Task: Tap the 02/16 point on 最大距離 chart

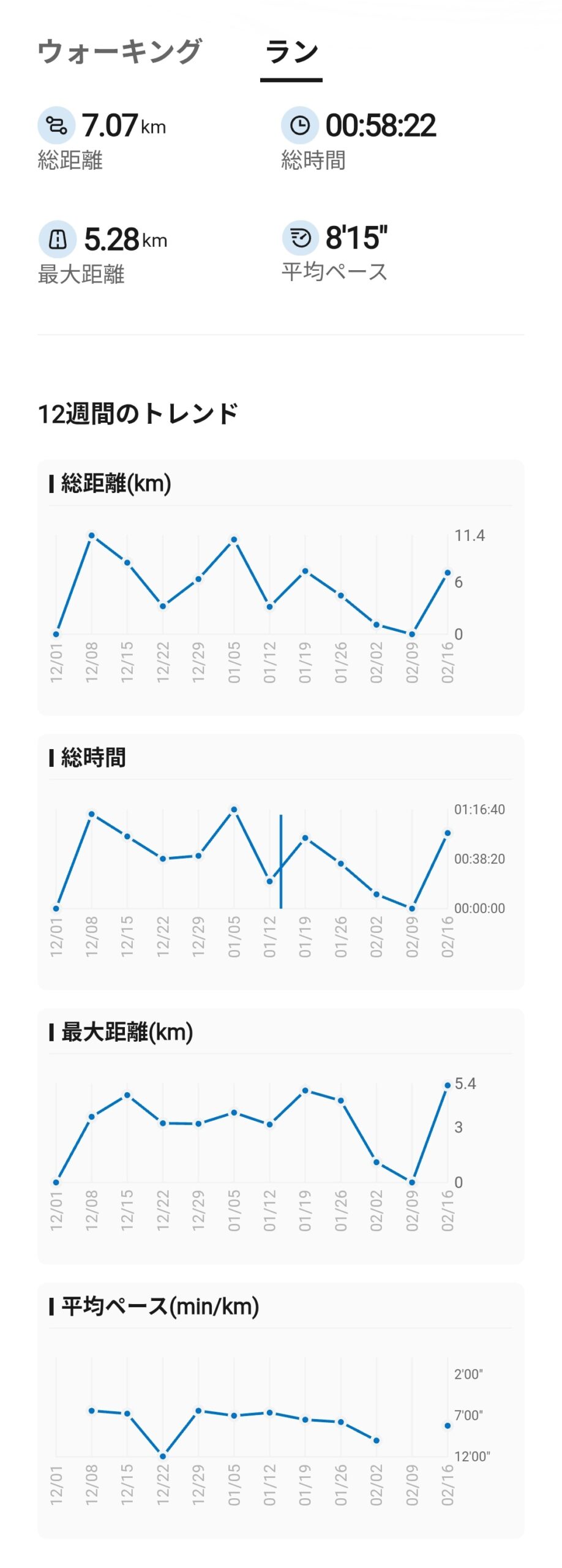Action: pyautogui.click(x=448, y=1085)
